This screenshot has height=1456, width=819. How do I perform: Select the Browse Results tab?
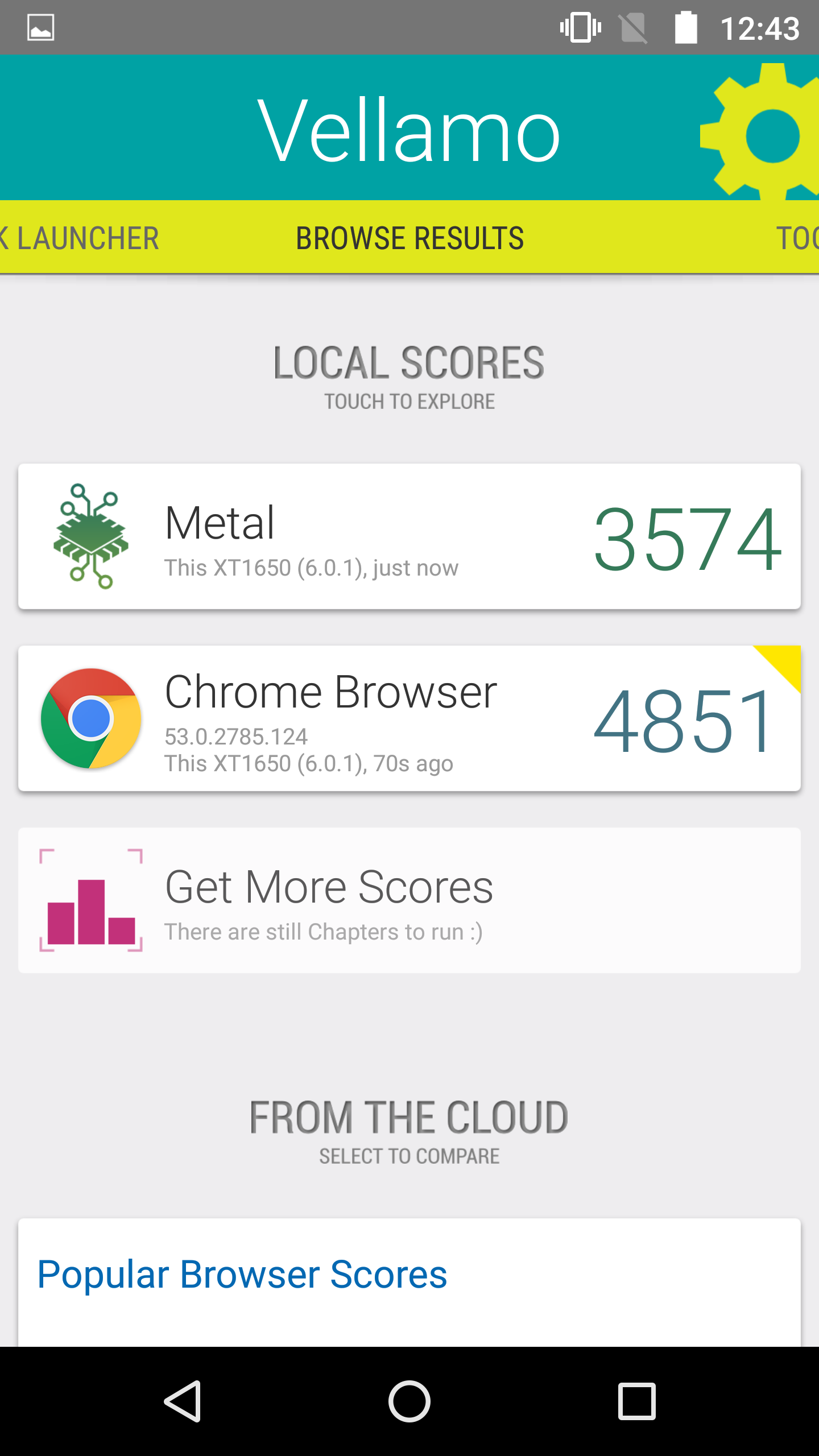click(x=409, y=238)
